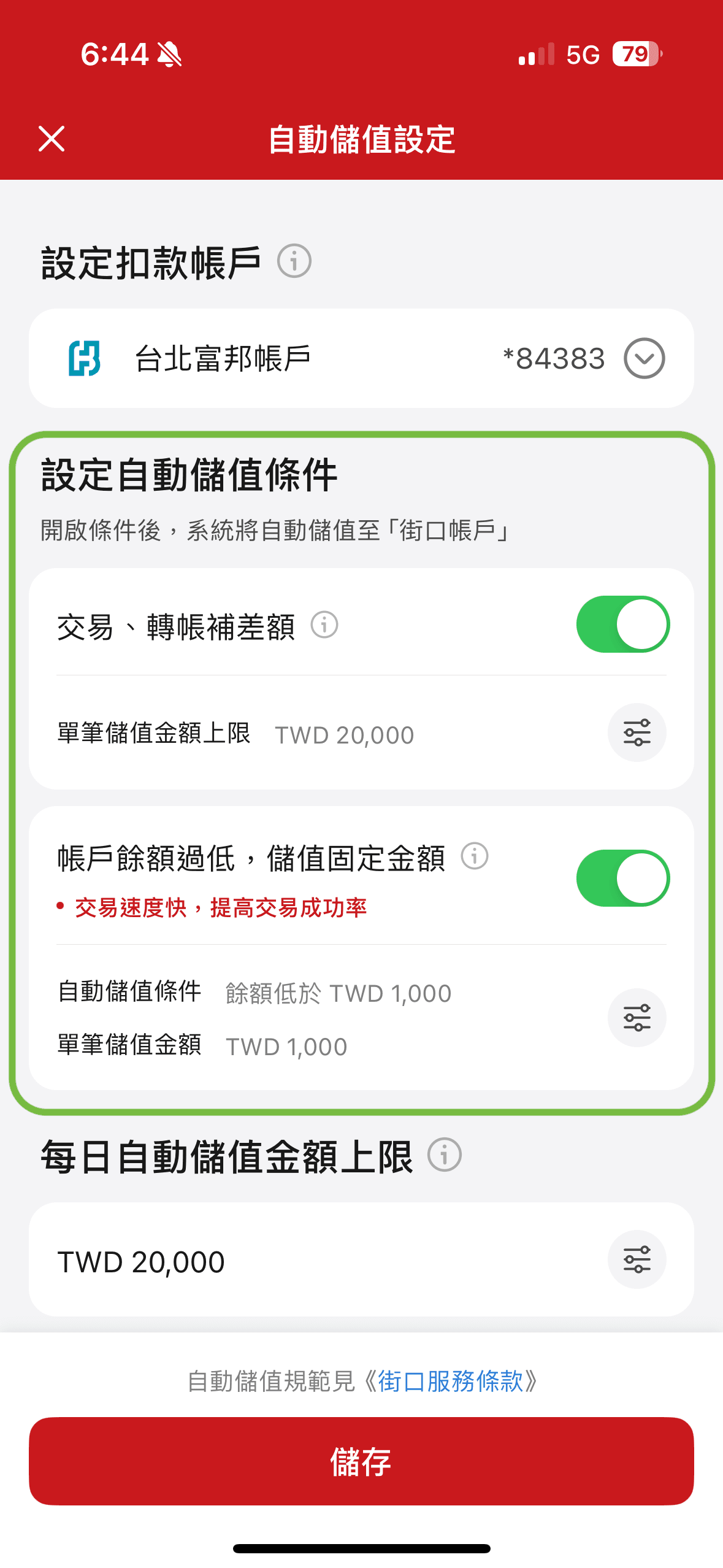Disable the 帳戶餘額過低 fixed amount toggle

pos(622,878)
